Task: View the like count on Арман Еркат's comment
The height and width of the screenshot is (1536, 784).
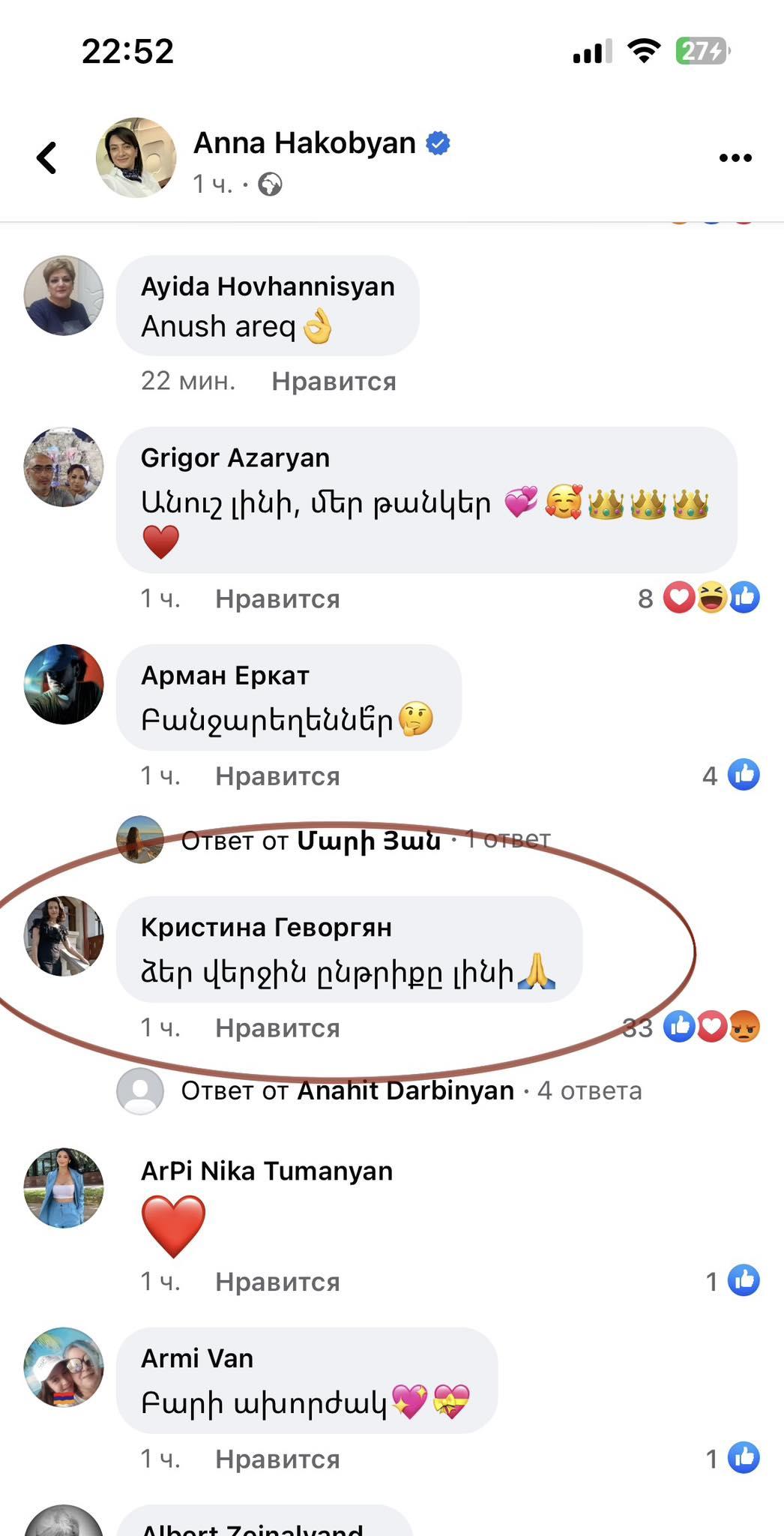Action: [731, 775]
